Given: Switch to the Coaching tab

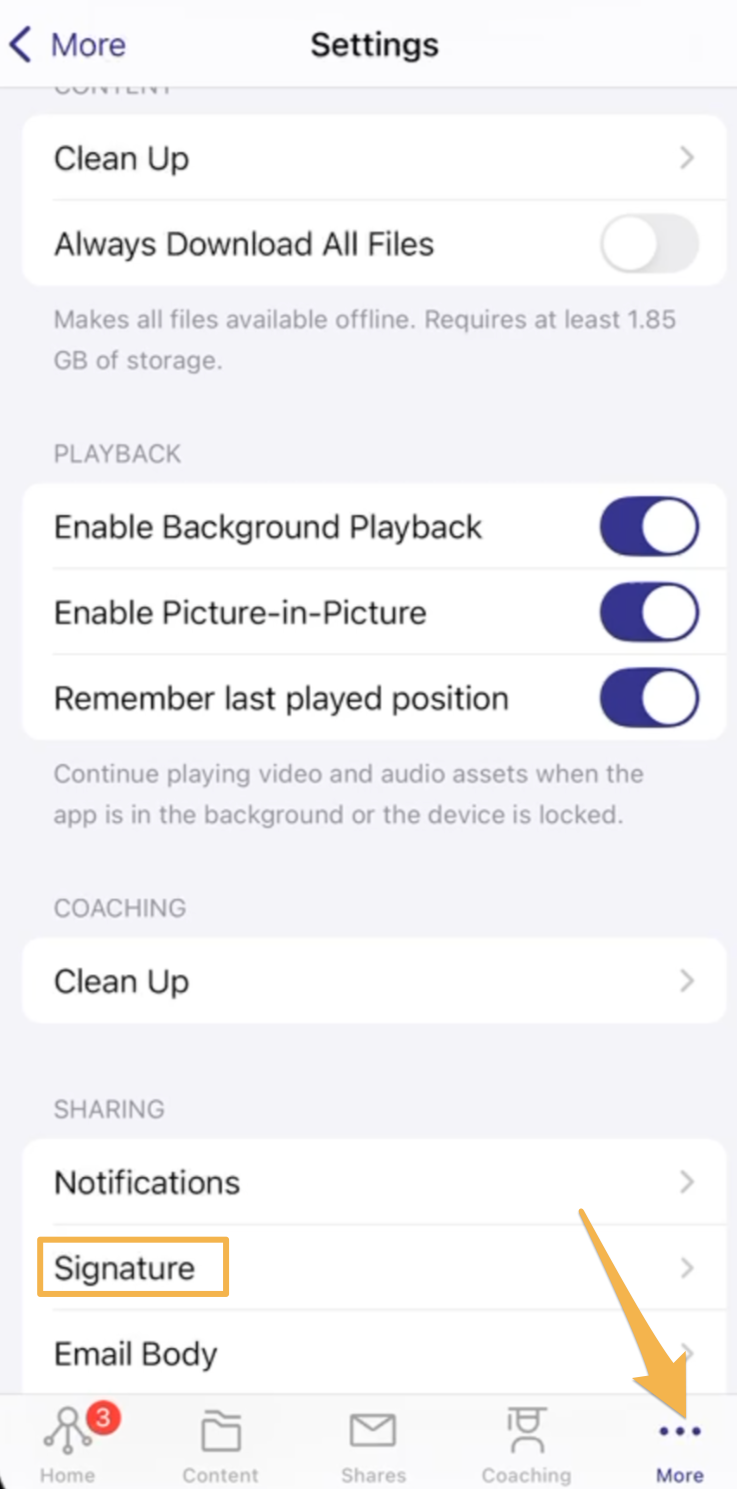Looking at the screenshot, I should (x=526, y=1445).
